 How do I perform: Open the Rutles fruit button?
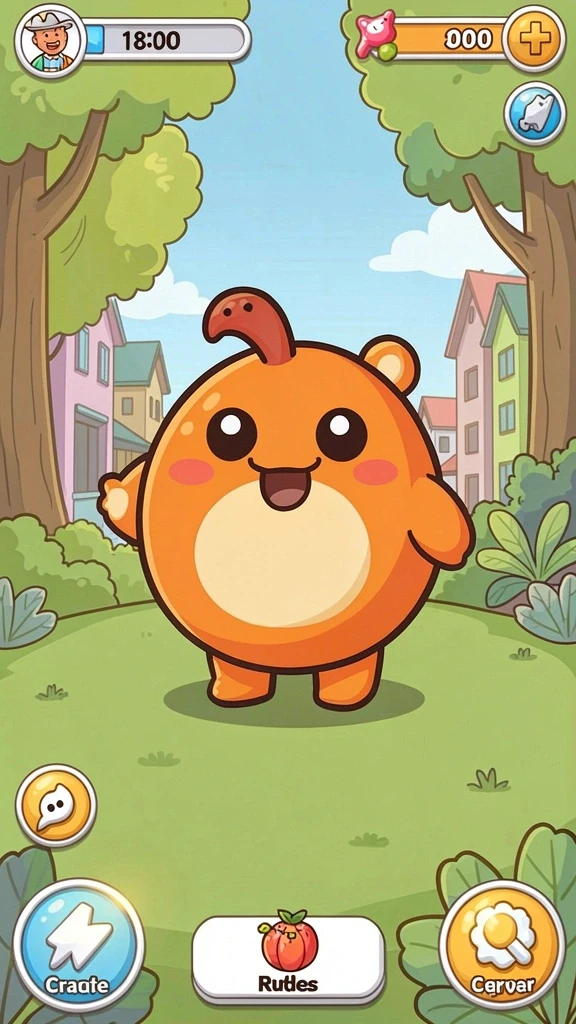[x=289, y=958]
